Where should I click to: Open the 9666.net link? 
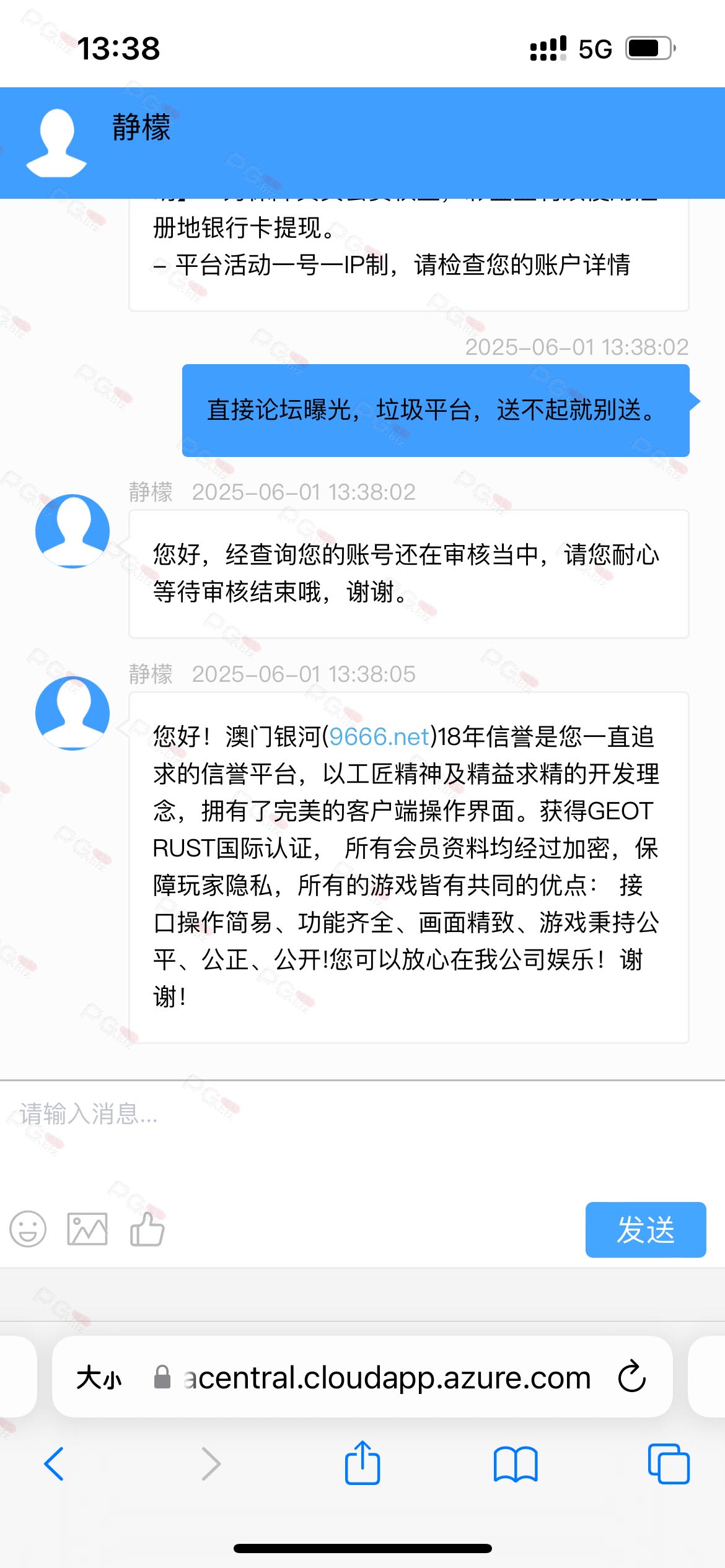point(379,736)
